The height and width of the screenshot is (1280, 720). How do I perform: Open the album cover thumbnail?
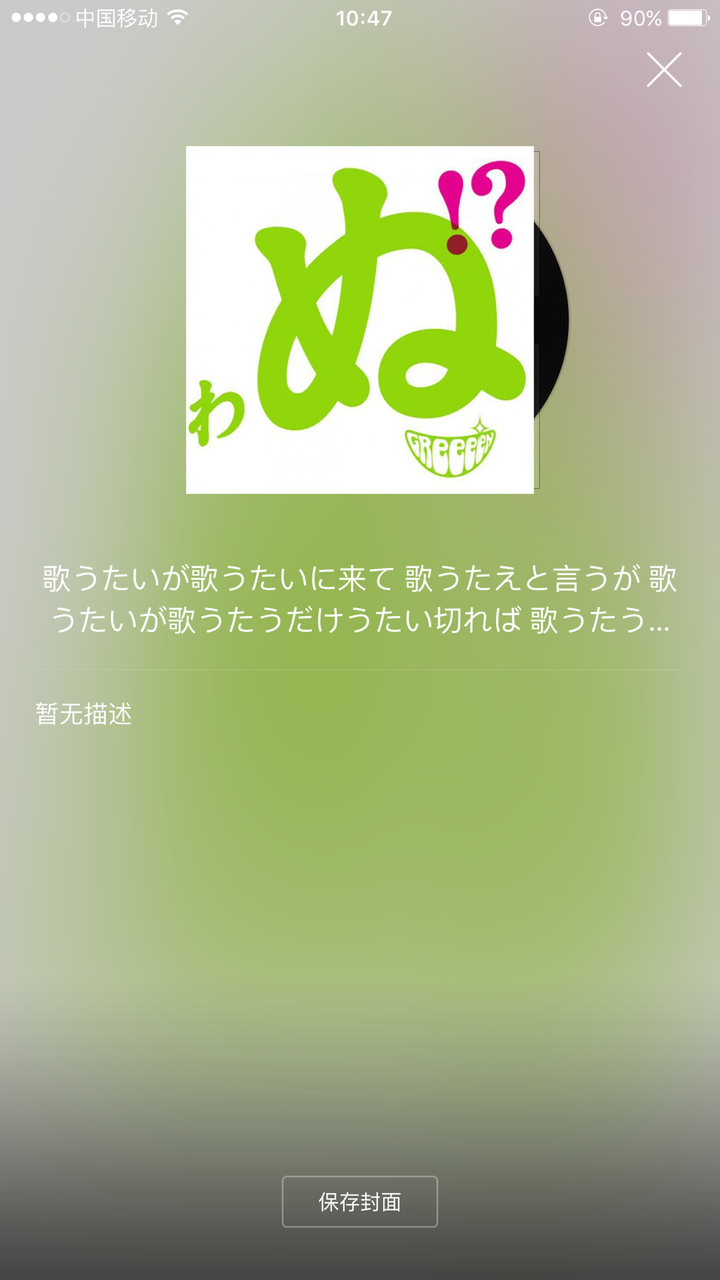(x=360, y=320)
